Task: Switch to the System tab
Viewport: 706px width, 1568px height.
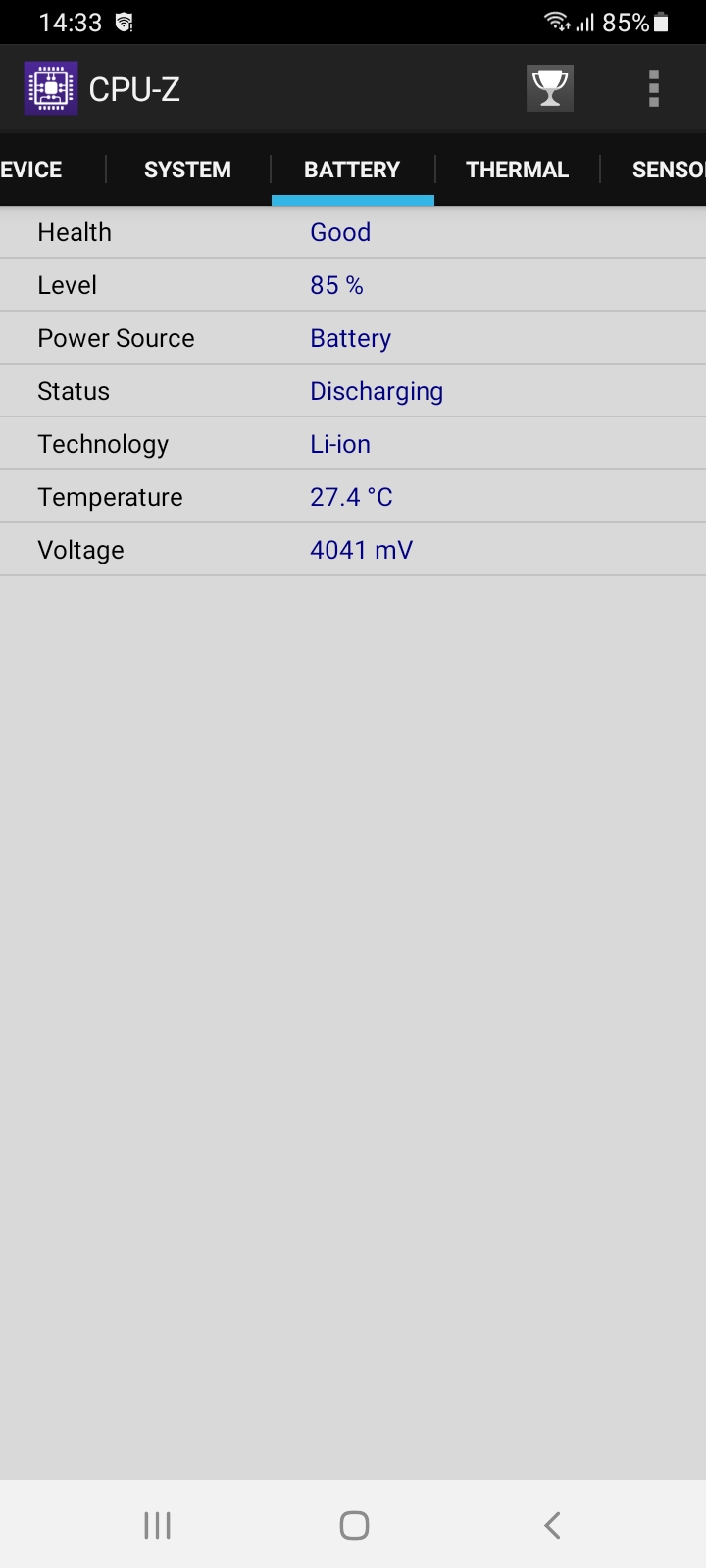Action: 187,170
